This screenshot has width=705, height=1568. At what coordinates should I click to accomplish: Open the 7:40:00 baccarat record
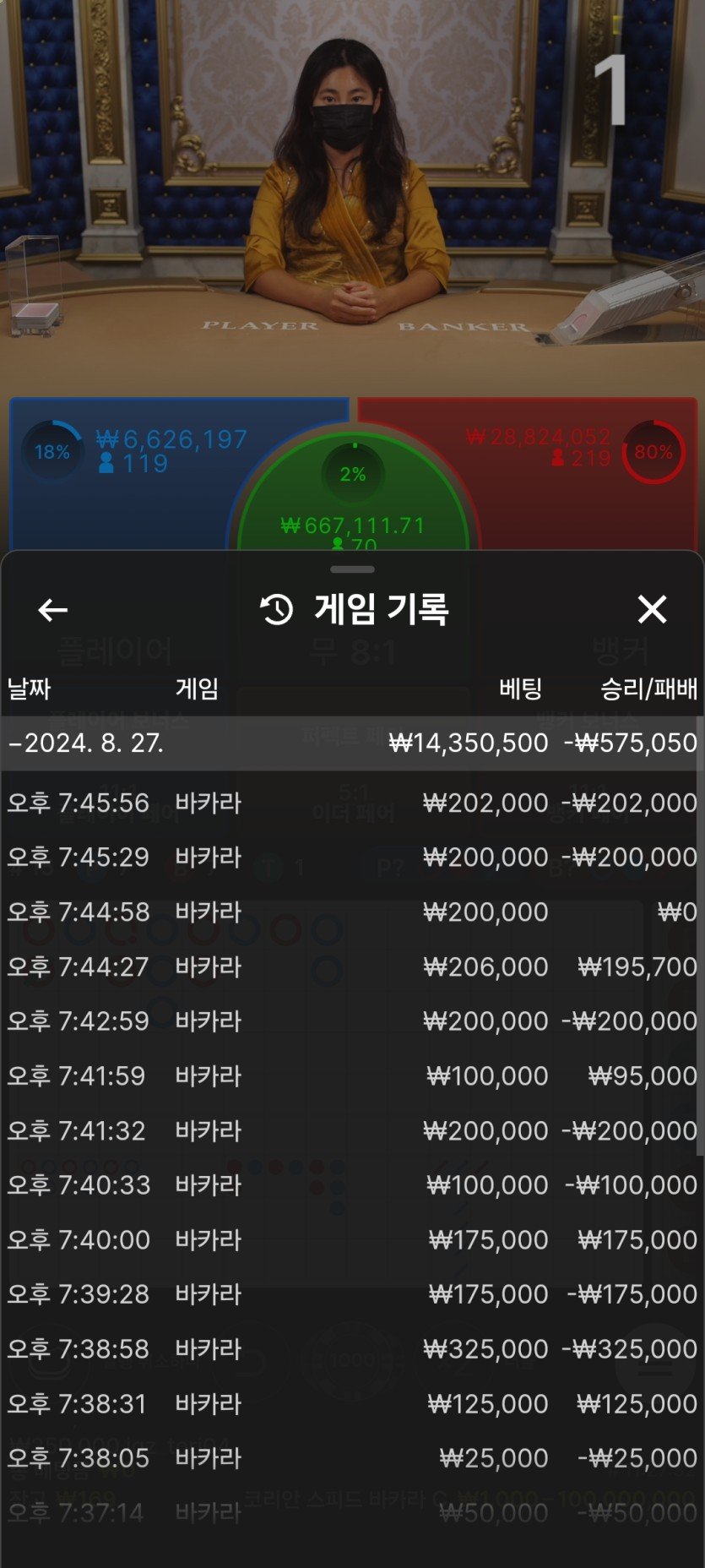click(x=352, y=1240)
